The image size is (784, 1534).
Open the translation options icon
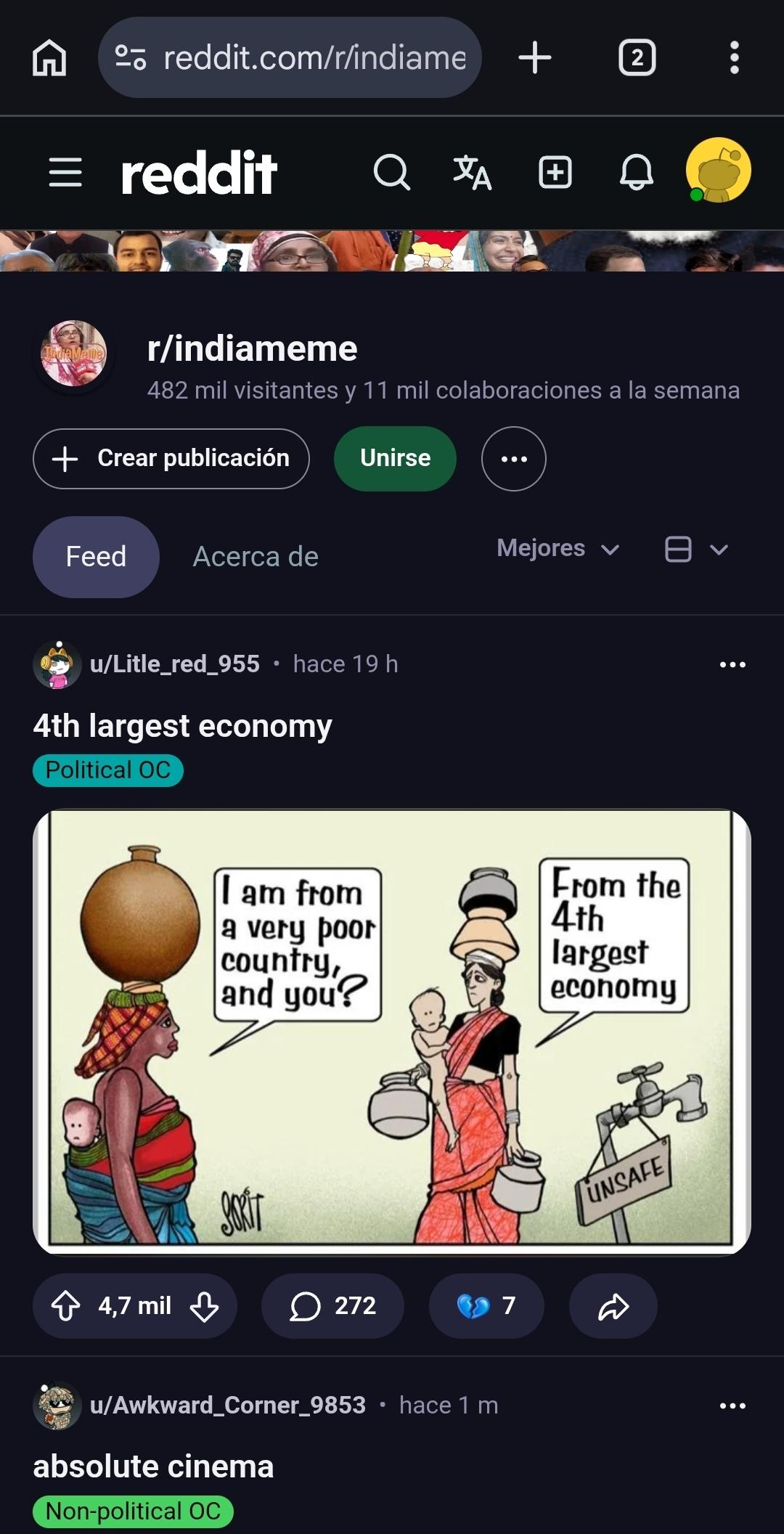[473, 173]
